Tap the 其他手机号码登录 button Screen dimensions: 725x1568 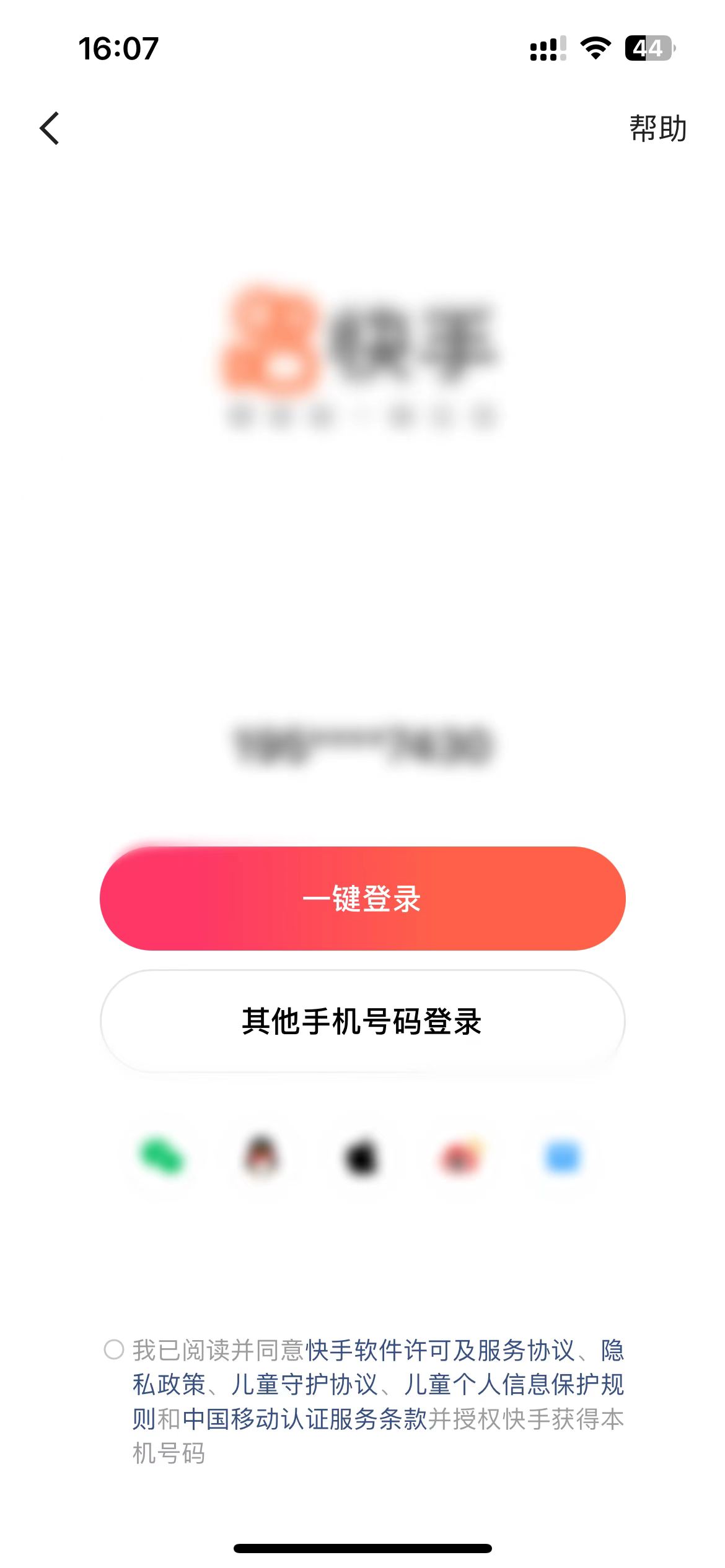(x=362, y=1021)
